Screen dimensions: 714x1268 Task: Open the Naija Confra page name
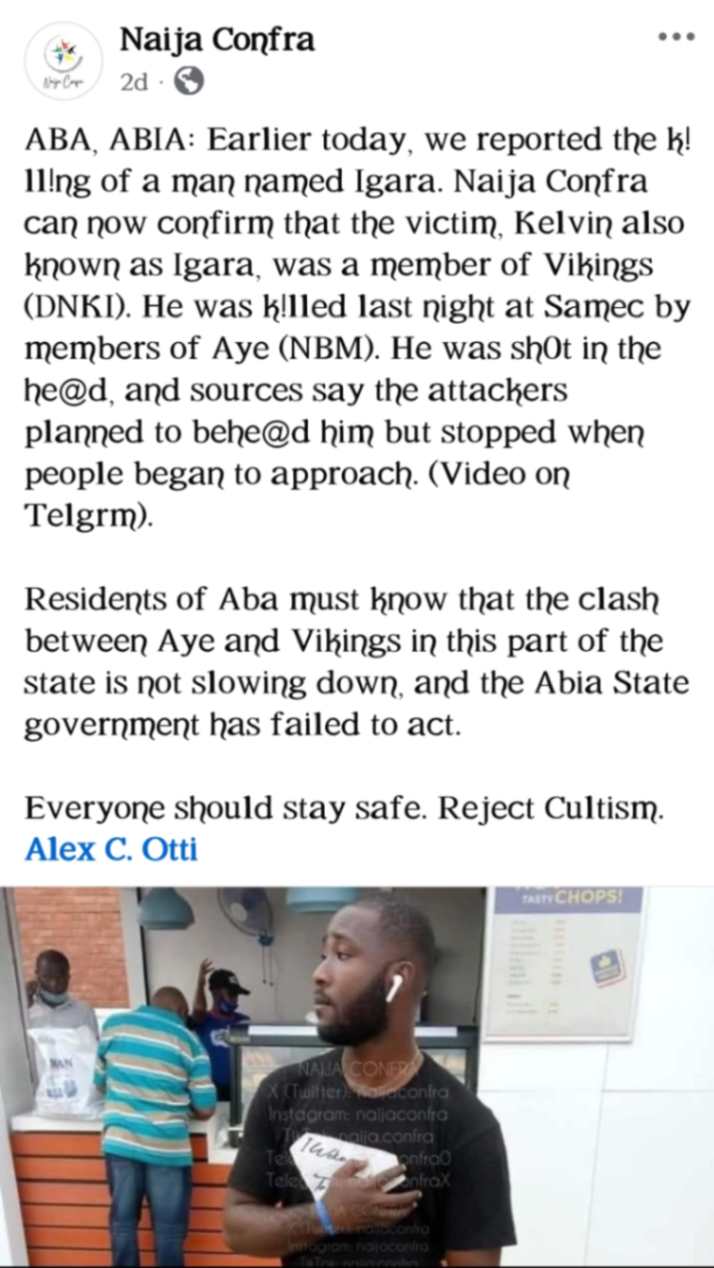tap(216, 40)
